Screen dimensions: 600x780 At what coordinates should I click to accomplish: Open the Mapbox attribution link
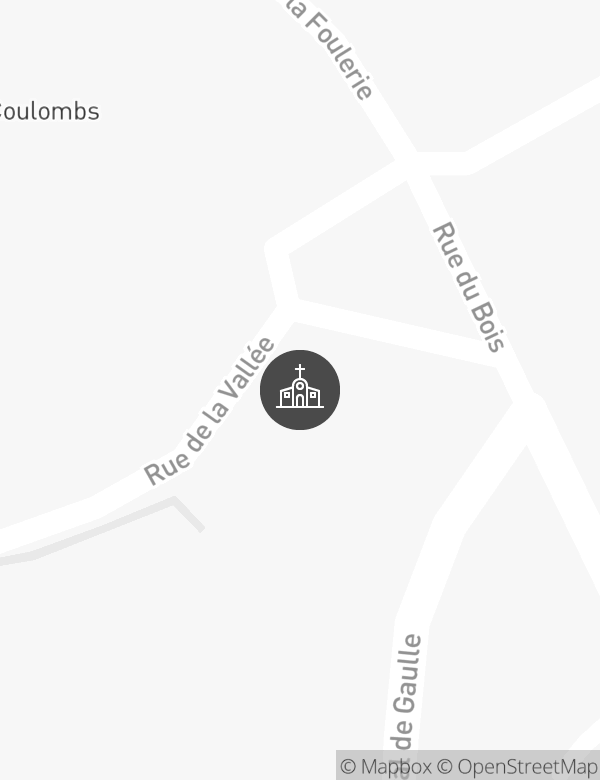[x=386, y=767]
